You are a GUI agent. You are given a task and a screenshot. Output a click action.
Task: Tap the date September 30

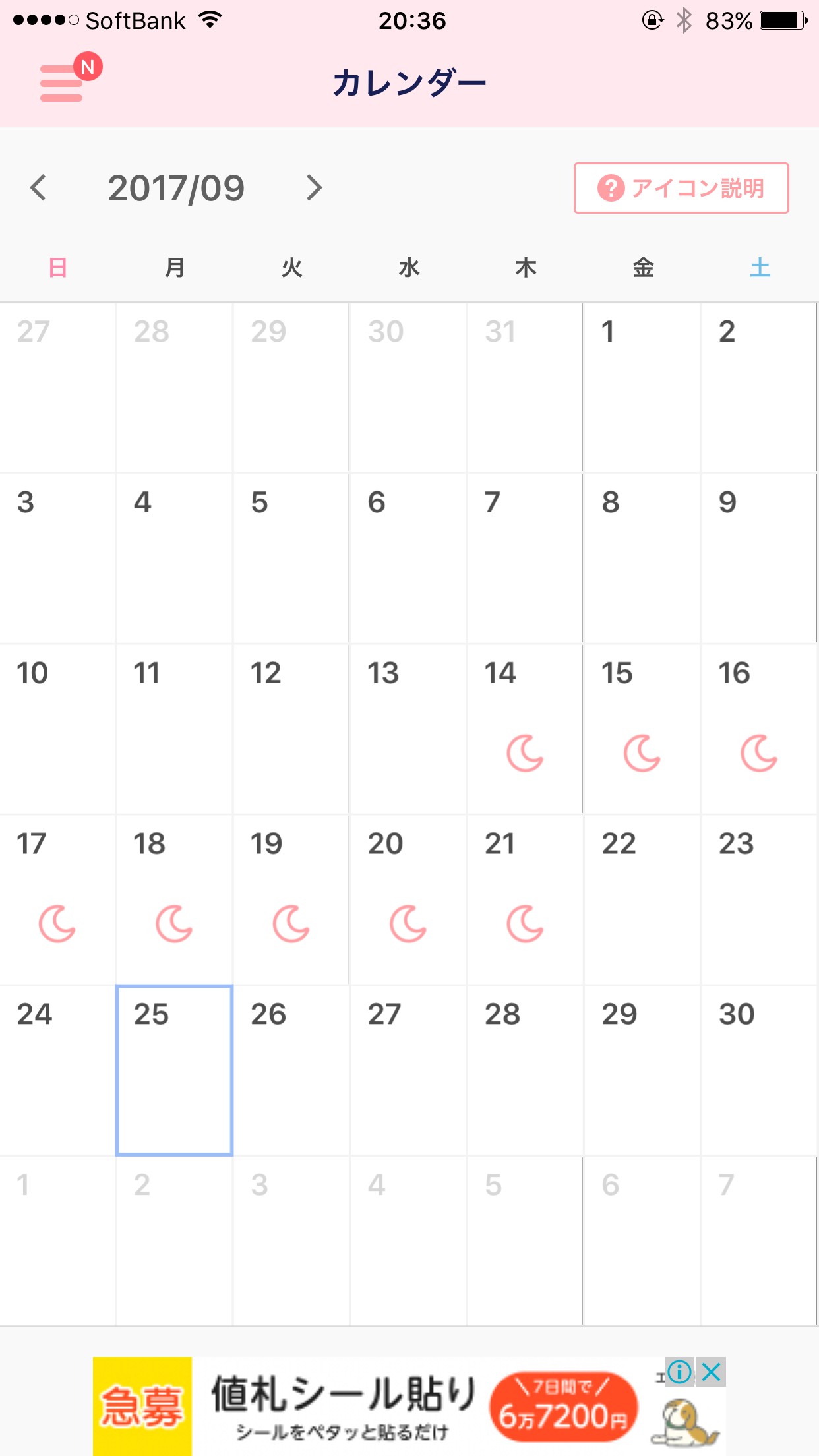click(x=759, y=1070)
